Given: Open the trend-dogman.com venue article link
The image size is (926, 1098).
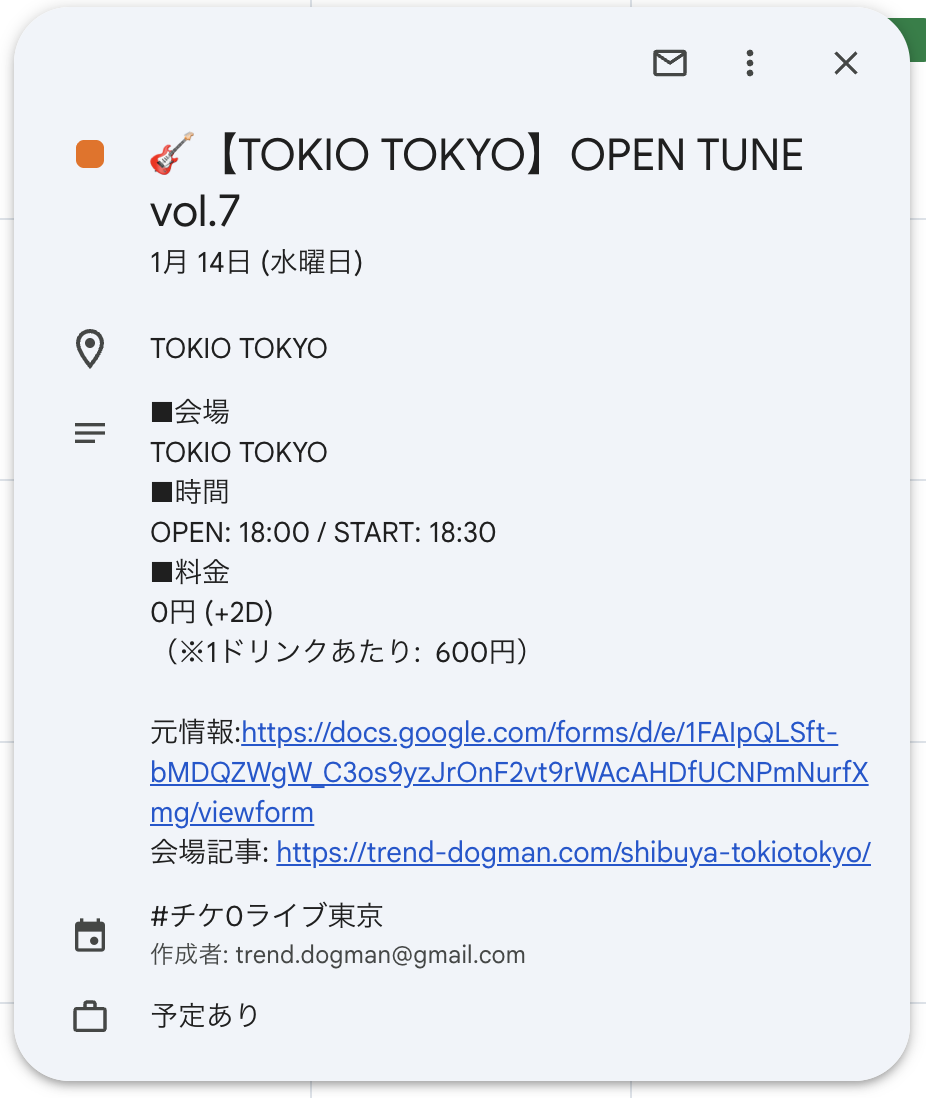Looking at the screenshot, I should [x=573, y=852].
